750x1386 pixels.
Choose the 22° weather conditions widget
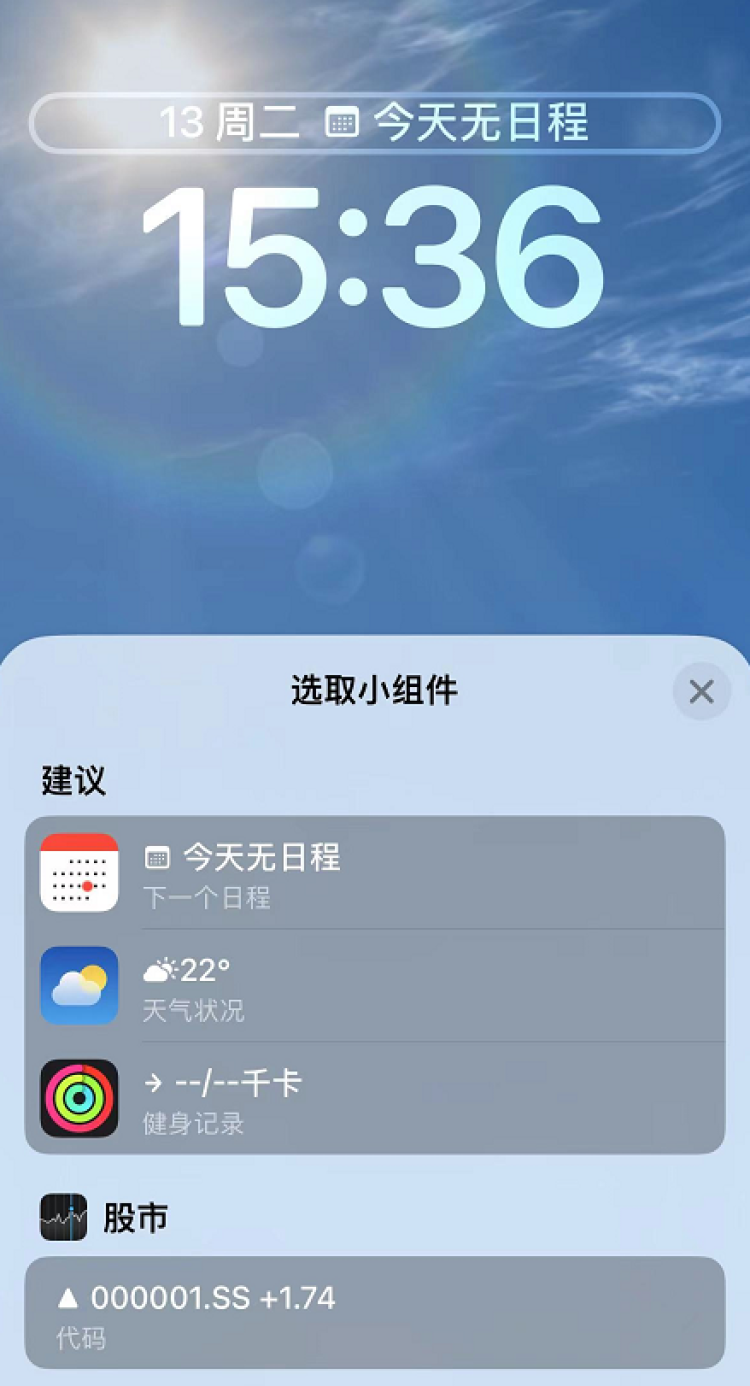point(374,986)
